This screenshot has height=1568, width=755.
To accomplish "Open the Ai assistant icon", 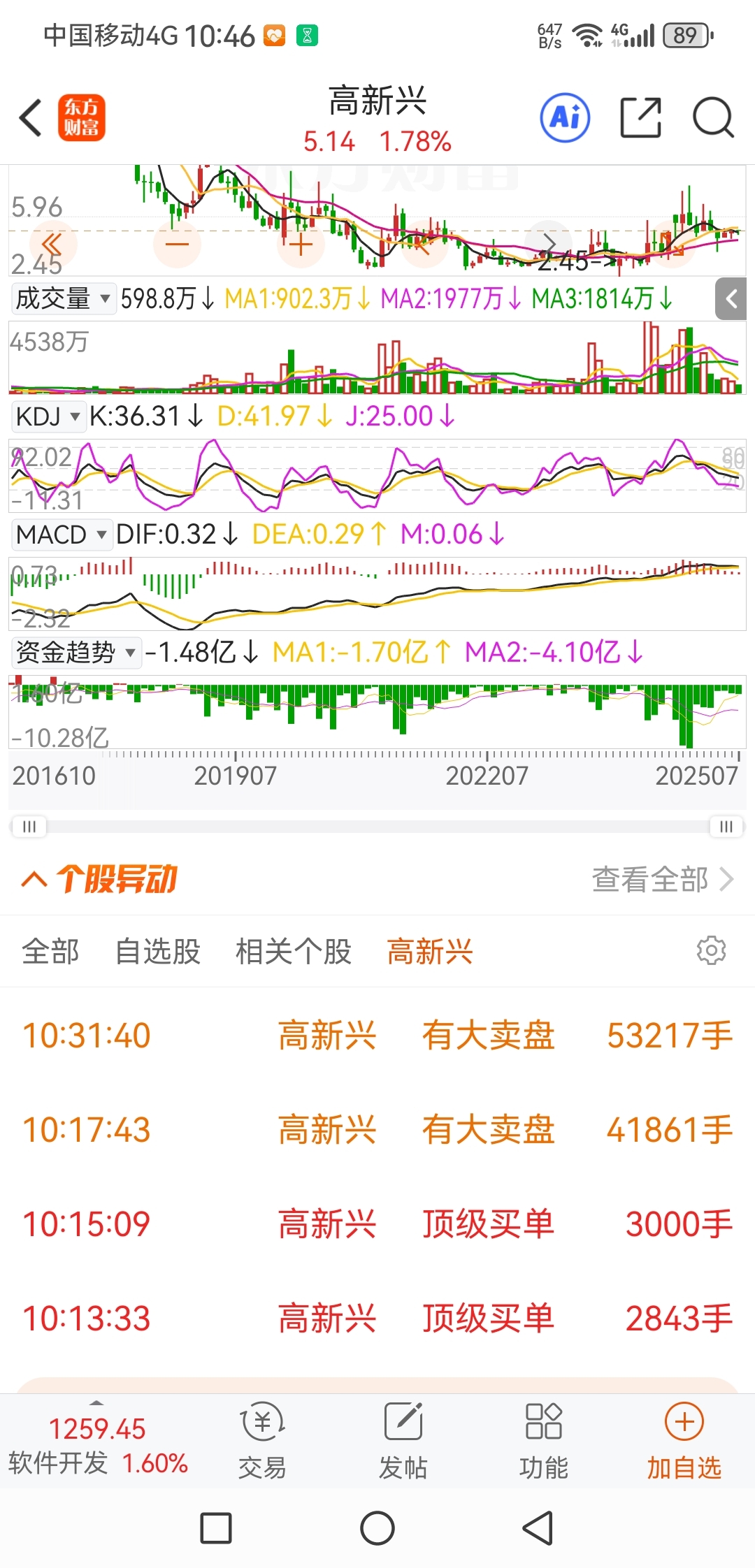I will pyautogui.click(x=565, y=117).
